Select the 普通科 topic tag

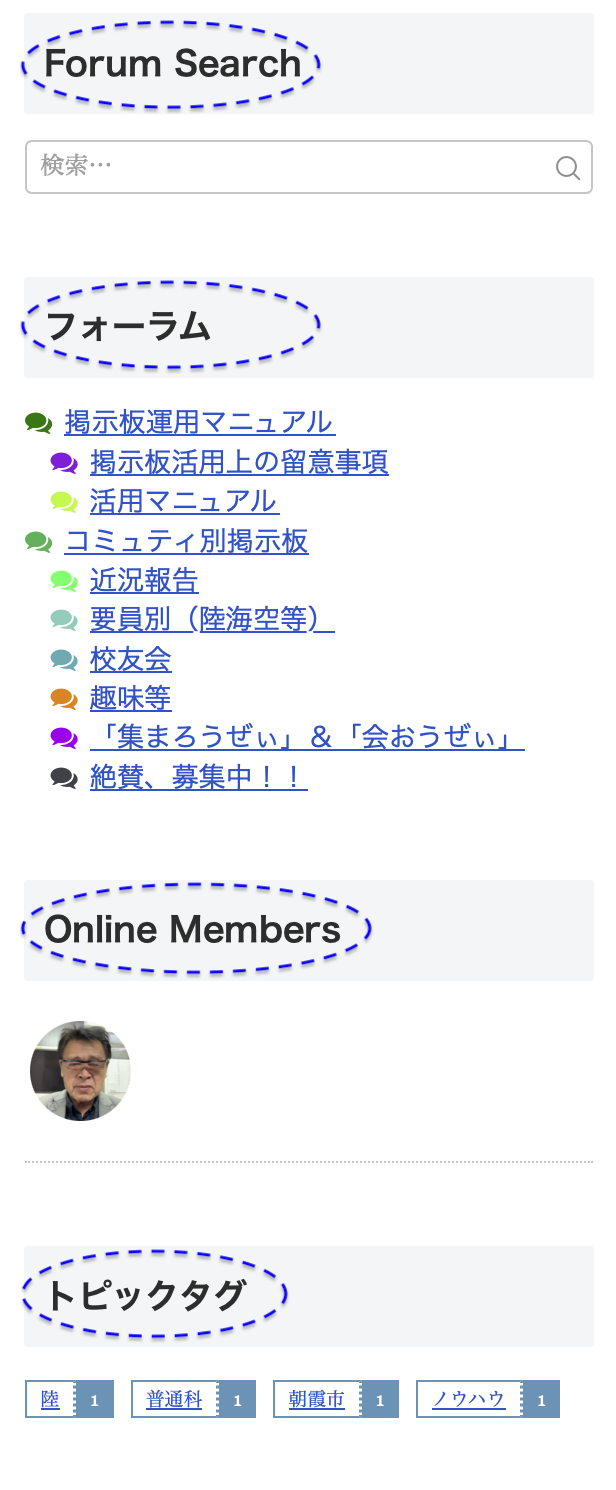tap(174, 1399)
